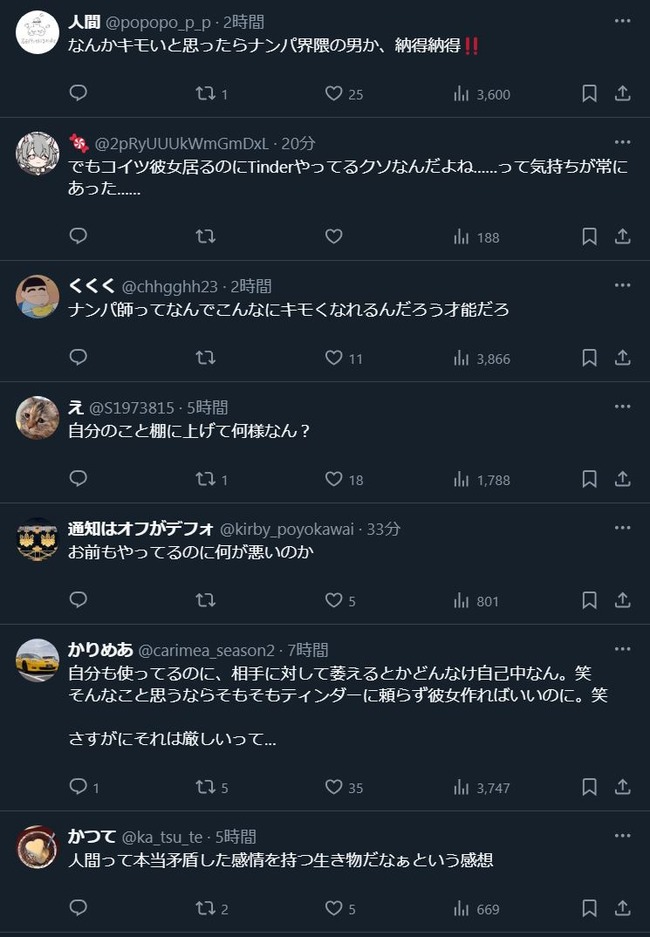Viewport: 650px width, 937px height.
Task: Bookmark the reply by くくく @chhgghh23
Action: tap(589, 358)
